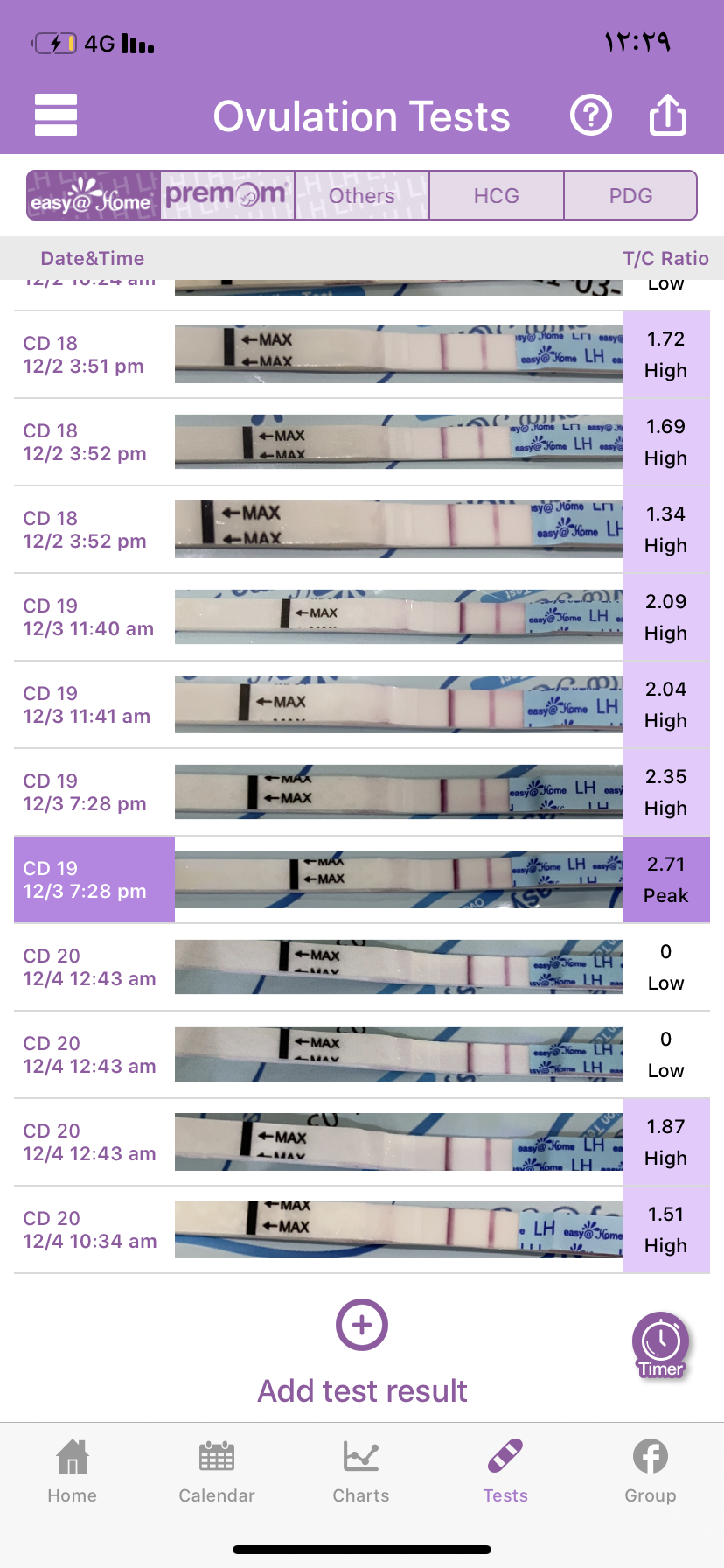Open the CD 20 10:34 am test
This screenshot has width=724, height=1568.
coord(361,1229)
